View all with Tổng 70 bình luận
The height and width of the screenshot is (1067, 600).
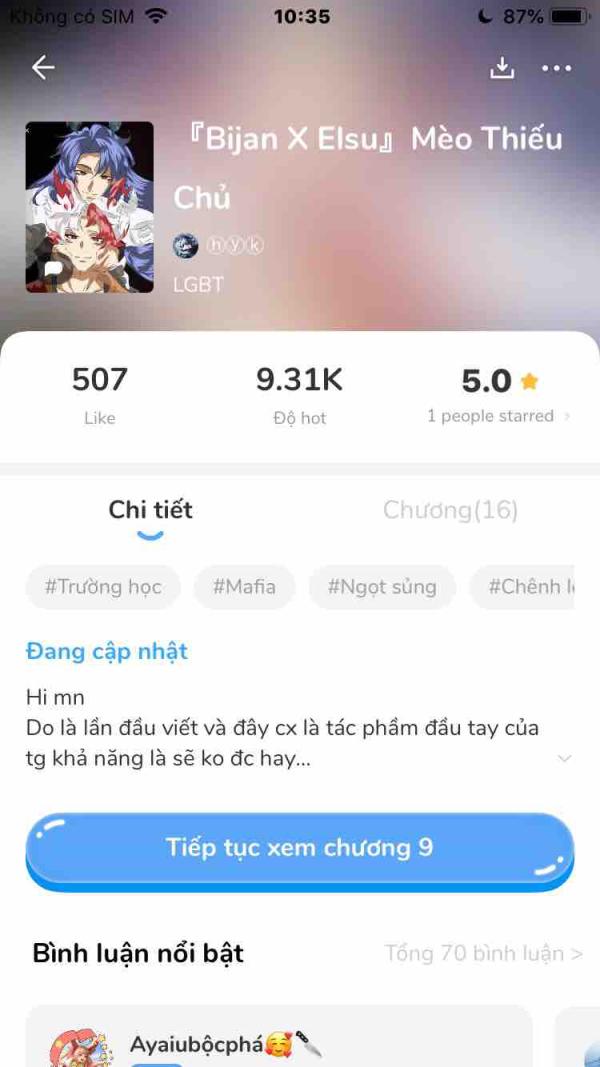click(483, 953)
